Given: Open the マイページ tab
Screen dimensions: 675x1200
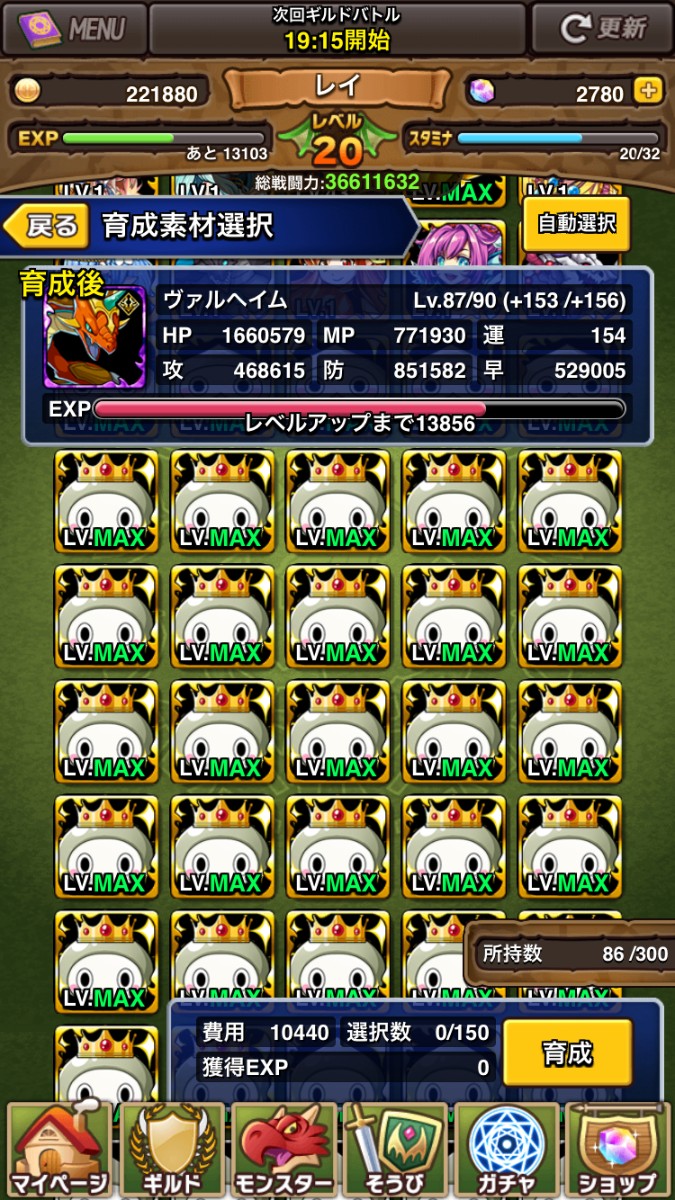Looking at the screenshot, I should tap(58, 1150).
